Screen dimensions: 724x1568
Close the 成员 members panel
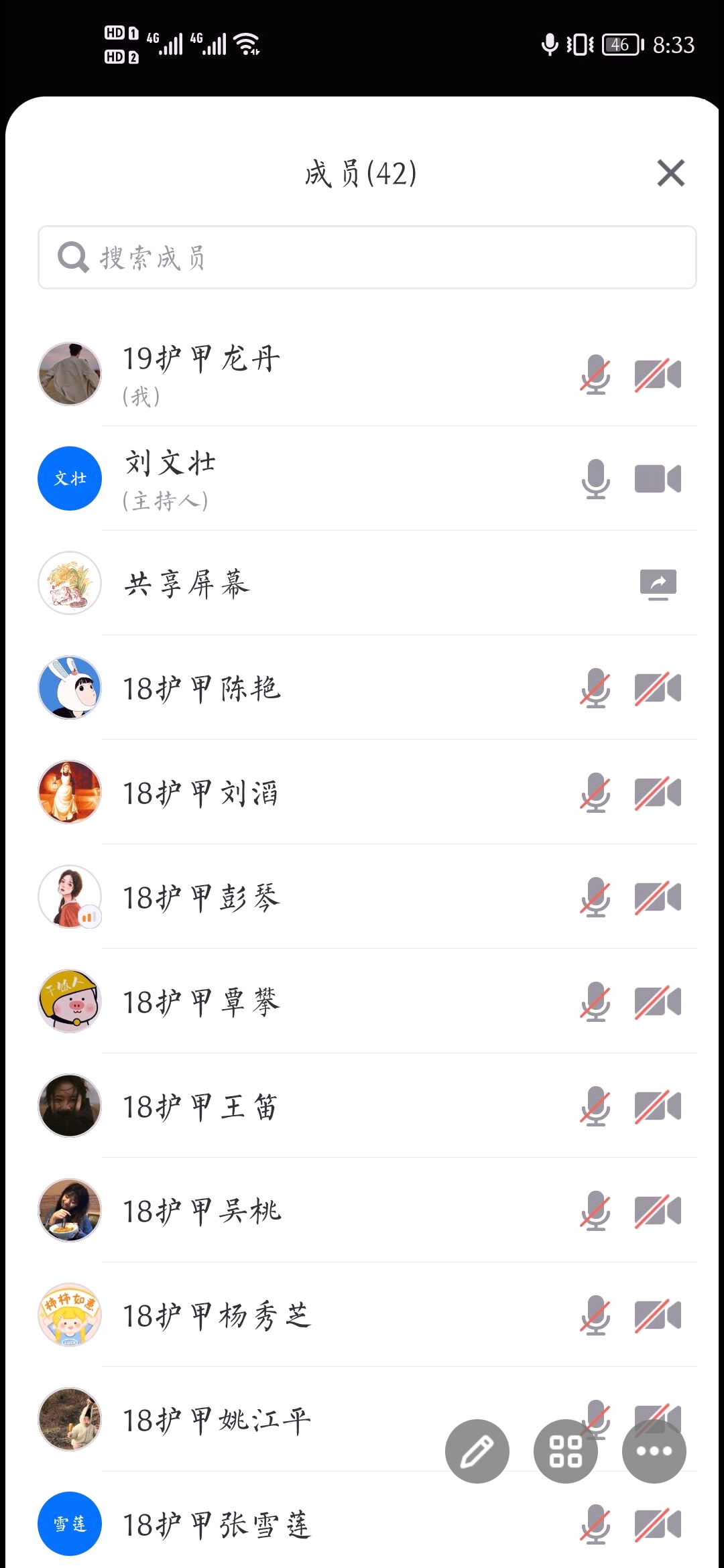[670, 173]
